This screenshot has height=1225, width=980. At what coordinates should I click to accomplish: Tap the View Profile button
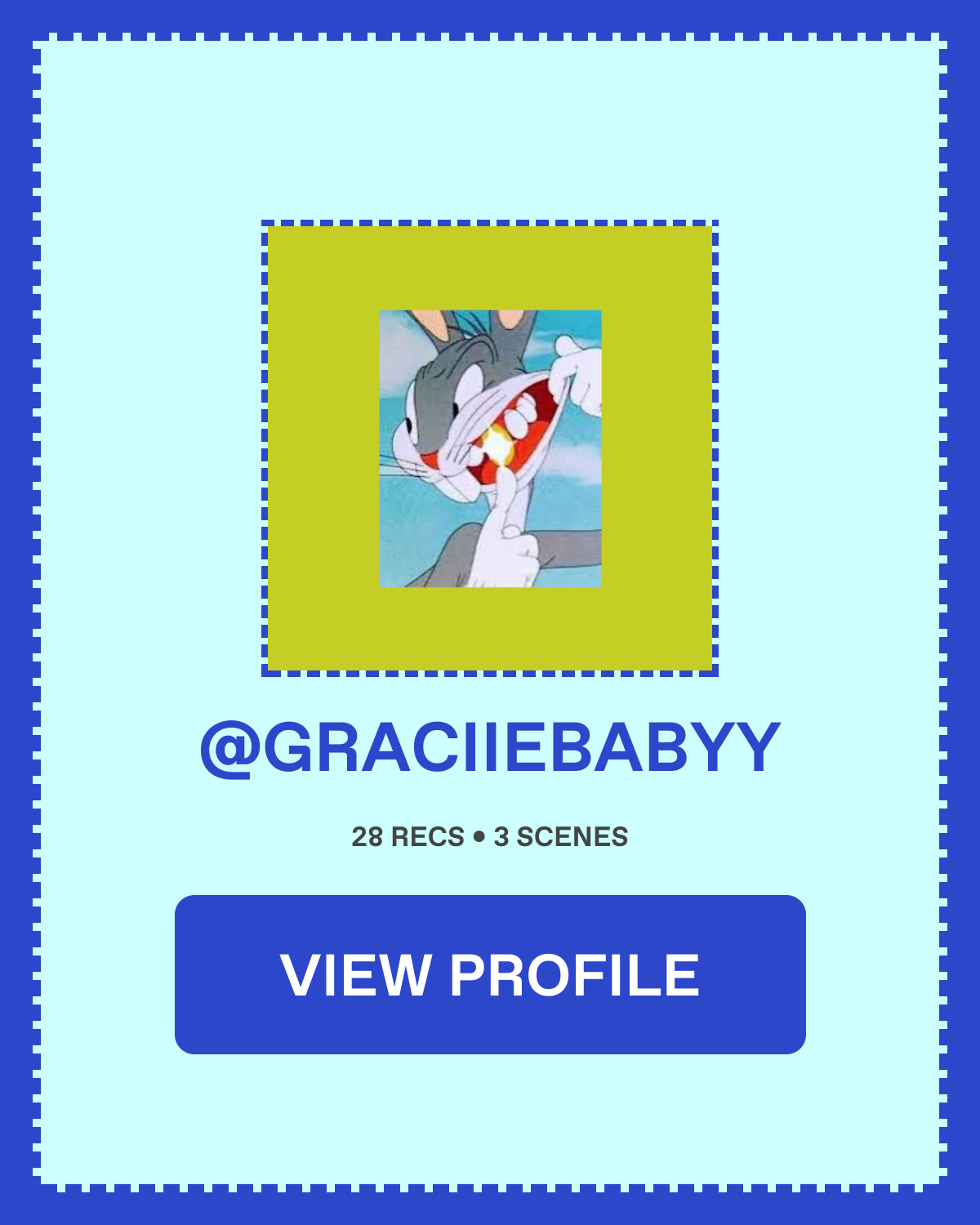tap(490, 974)
